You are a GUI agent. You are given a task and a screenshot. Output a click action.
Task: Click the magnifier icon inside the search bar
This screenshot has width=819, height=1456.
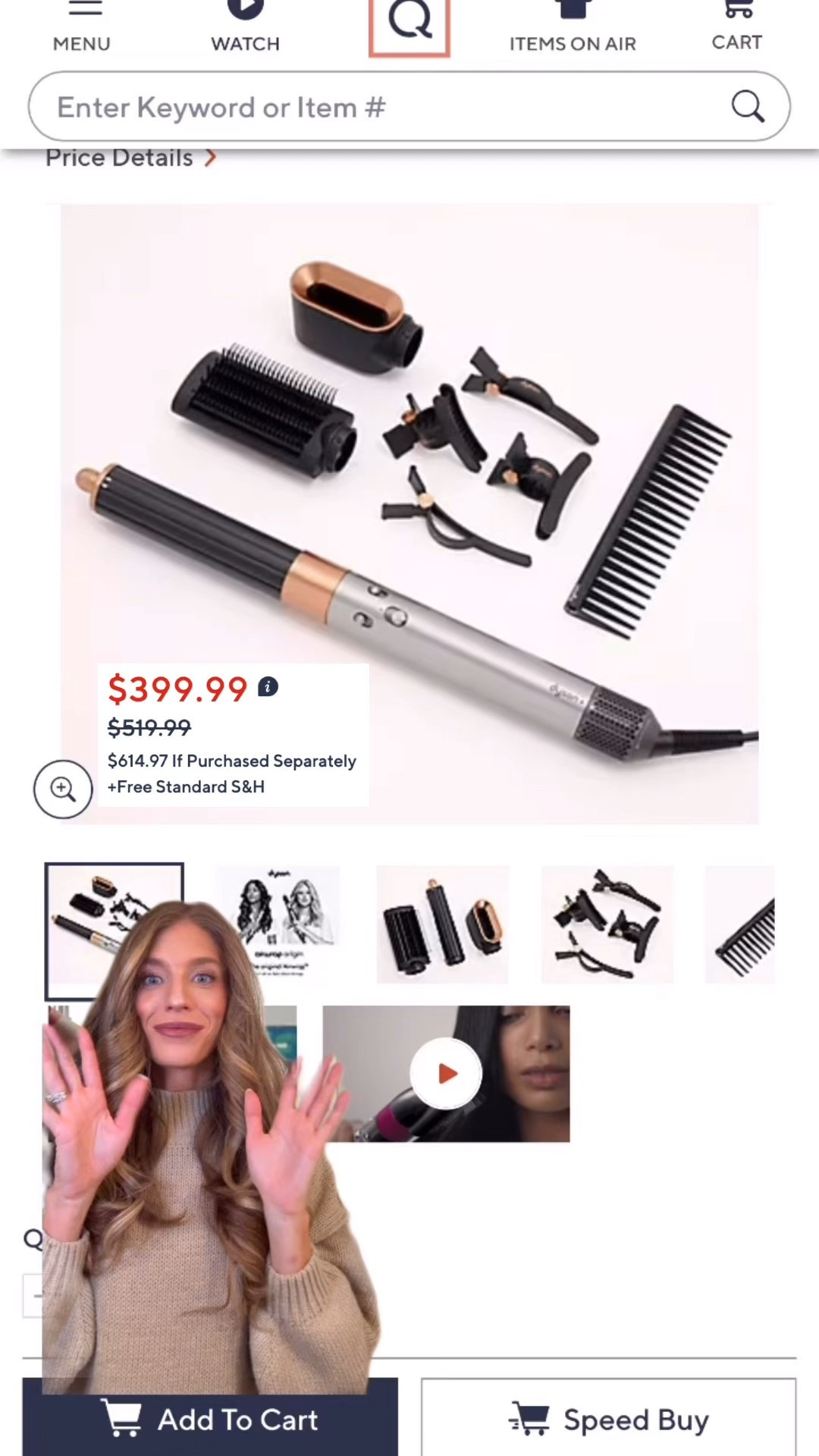(748, 107)
